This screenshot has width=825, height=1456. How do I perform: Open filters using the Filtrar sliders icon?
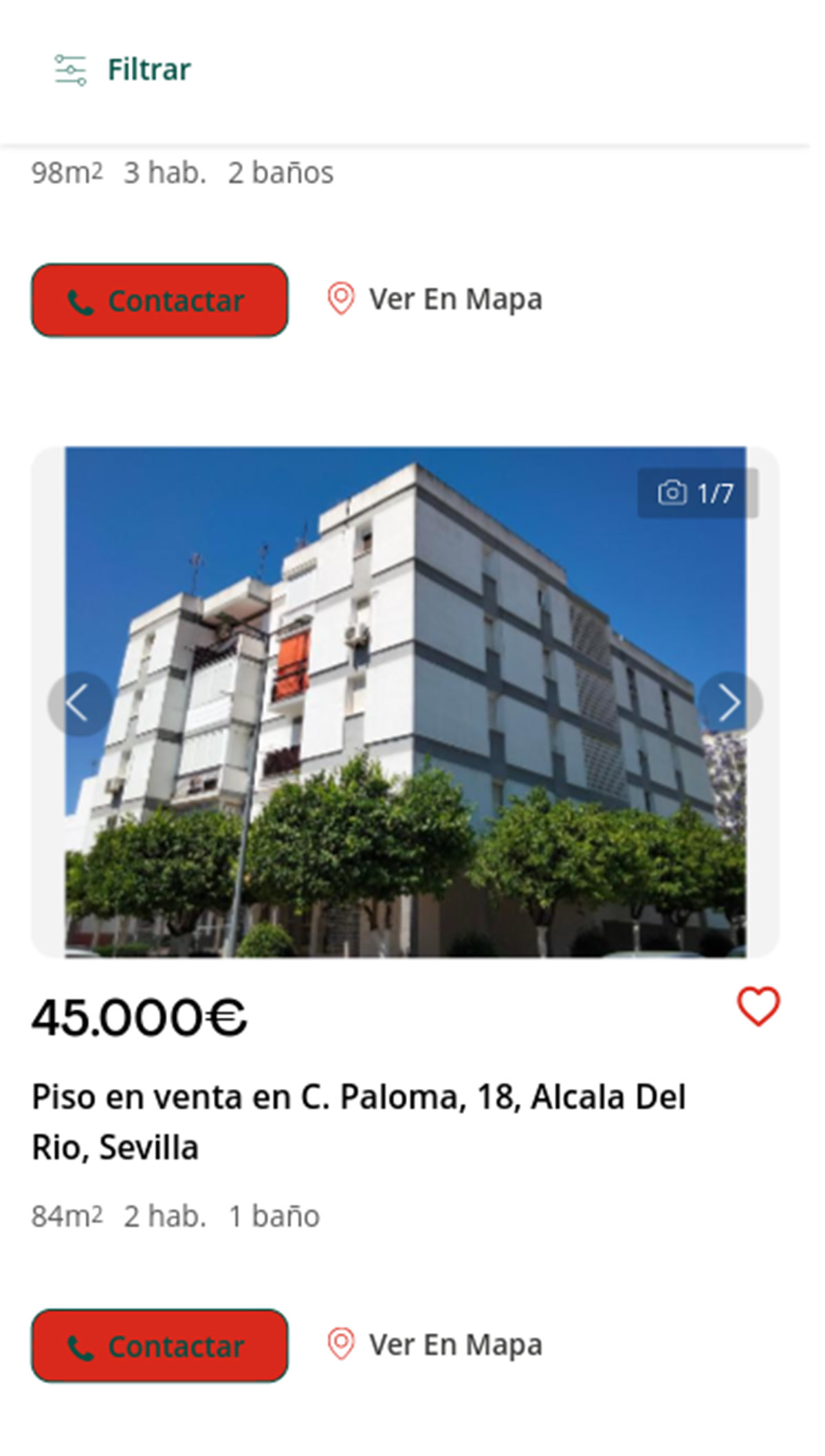[71, 68]
